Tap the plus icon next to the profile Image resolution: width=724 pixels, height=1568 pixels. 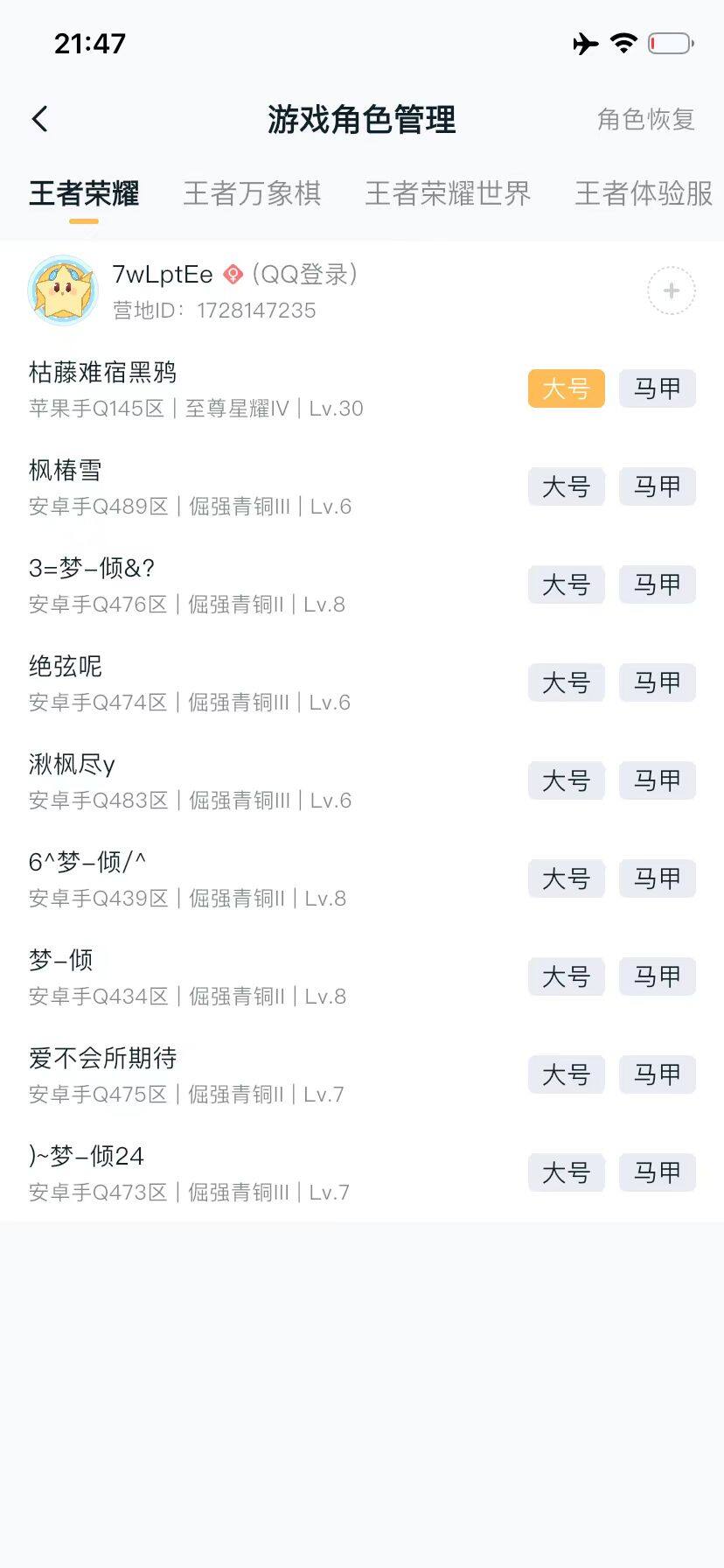coord(670,290)
